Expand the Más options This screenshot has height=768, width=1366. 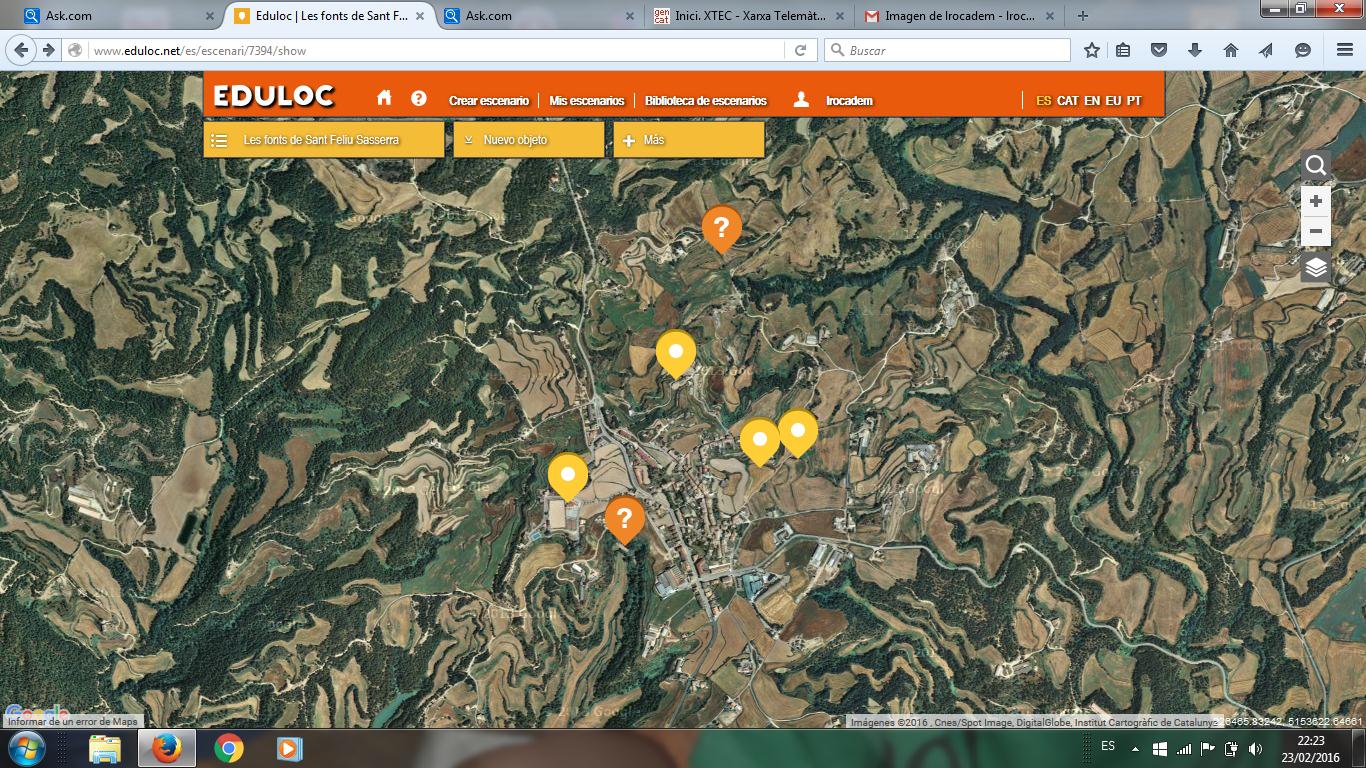click(688, 140)
